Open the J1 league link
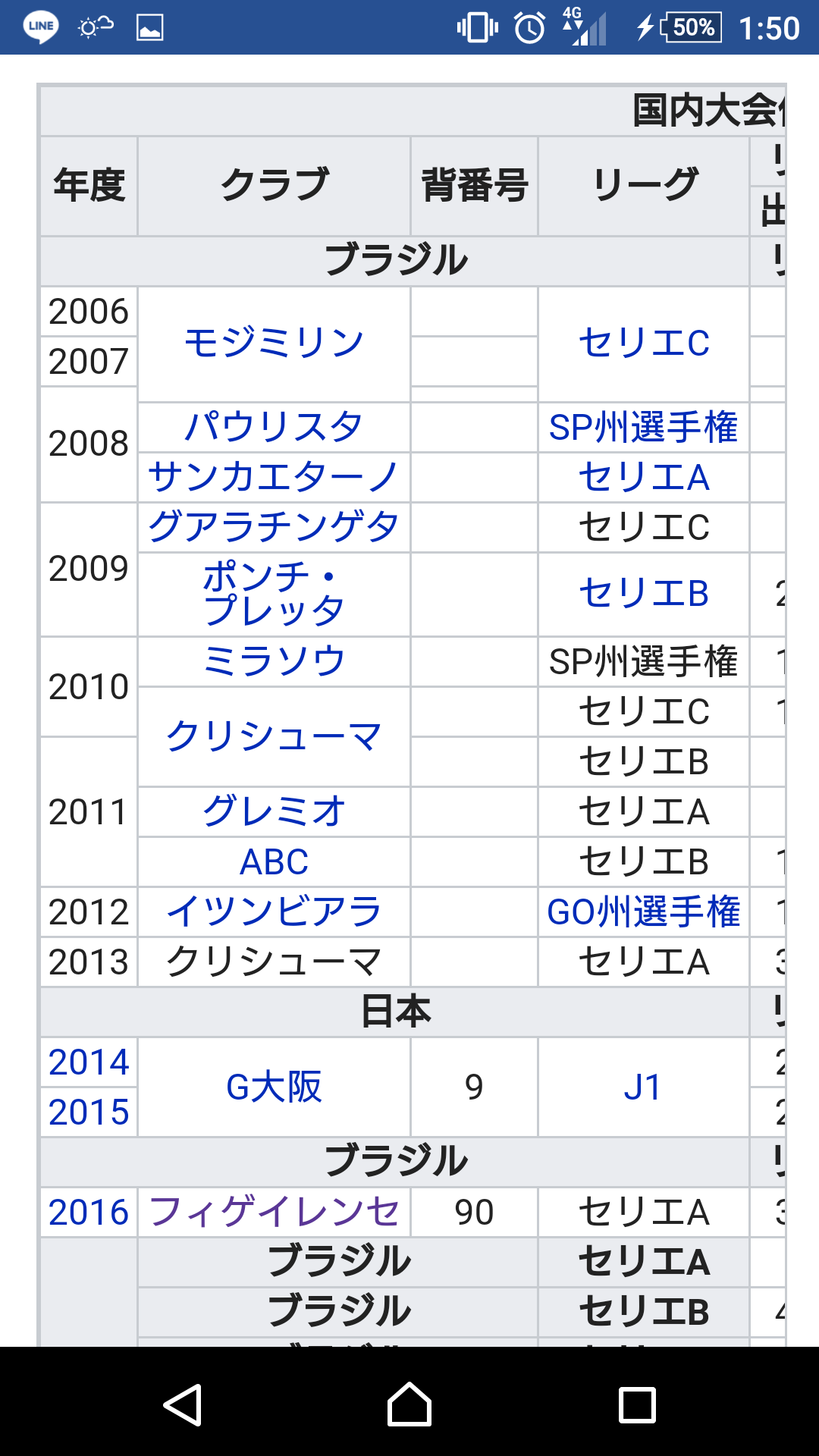 pyautogui.click(x=642, y=1087)
